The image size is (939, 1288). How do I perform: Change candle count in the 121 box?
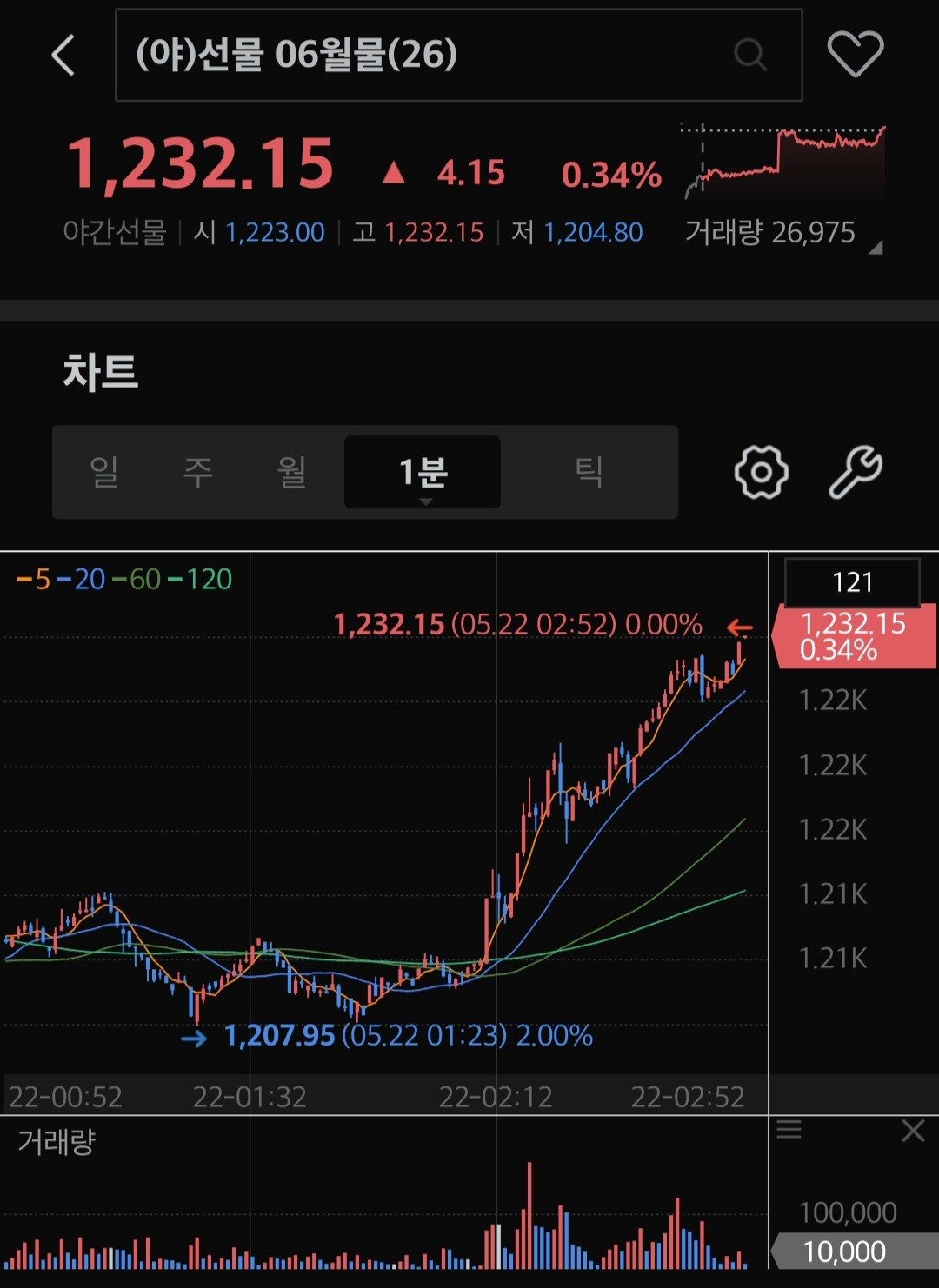coord(852,582)
